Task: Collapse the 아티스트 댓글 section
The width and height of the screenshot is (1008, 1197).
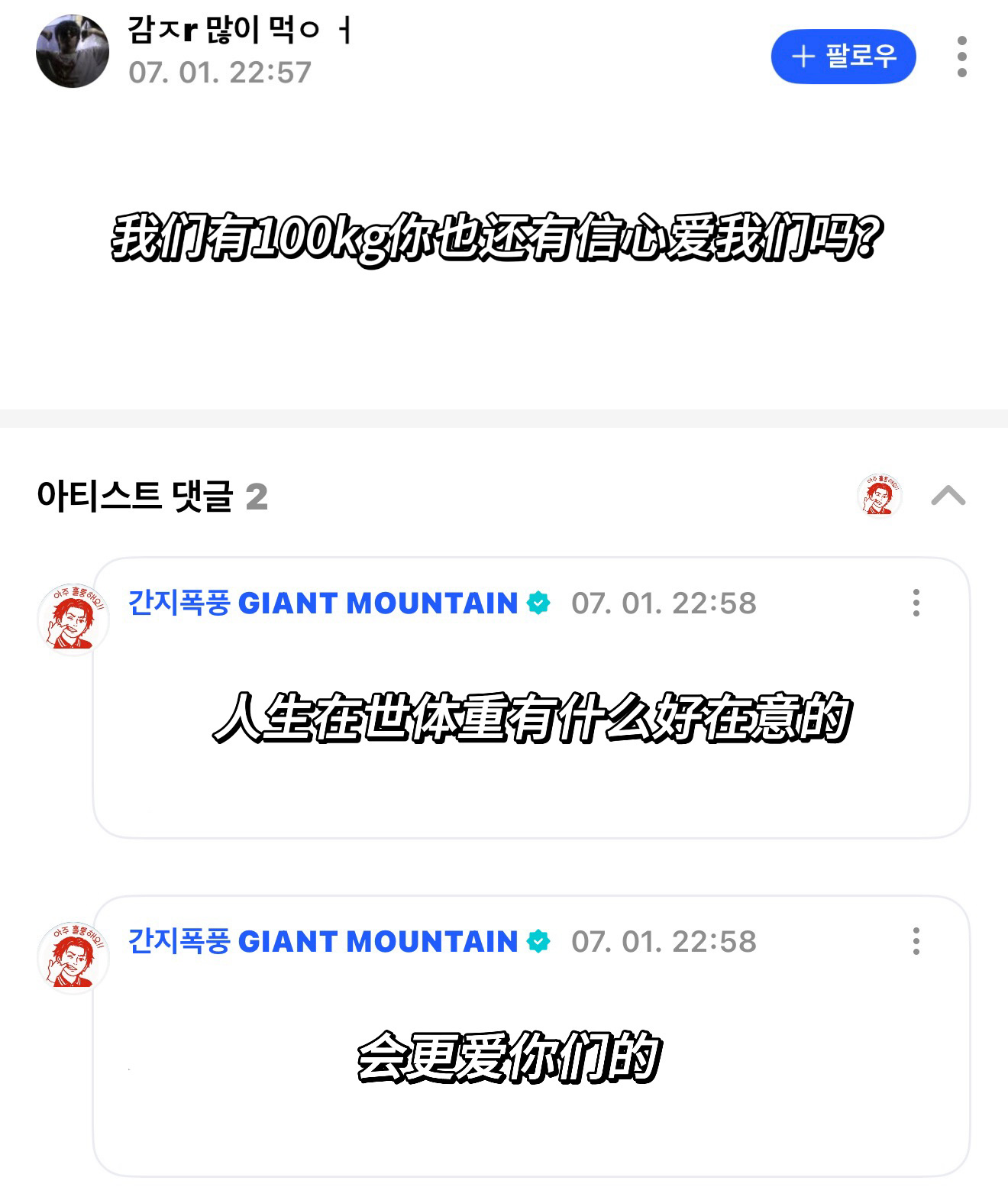Action: pyautogui.click(x=948, y=497)
